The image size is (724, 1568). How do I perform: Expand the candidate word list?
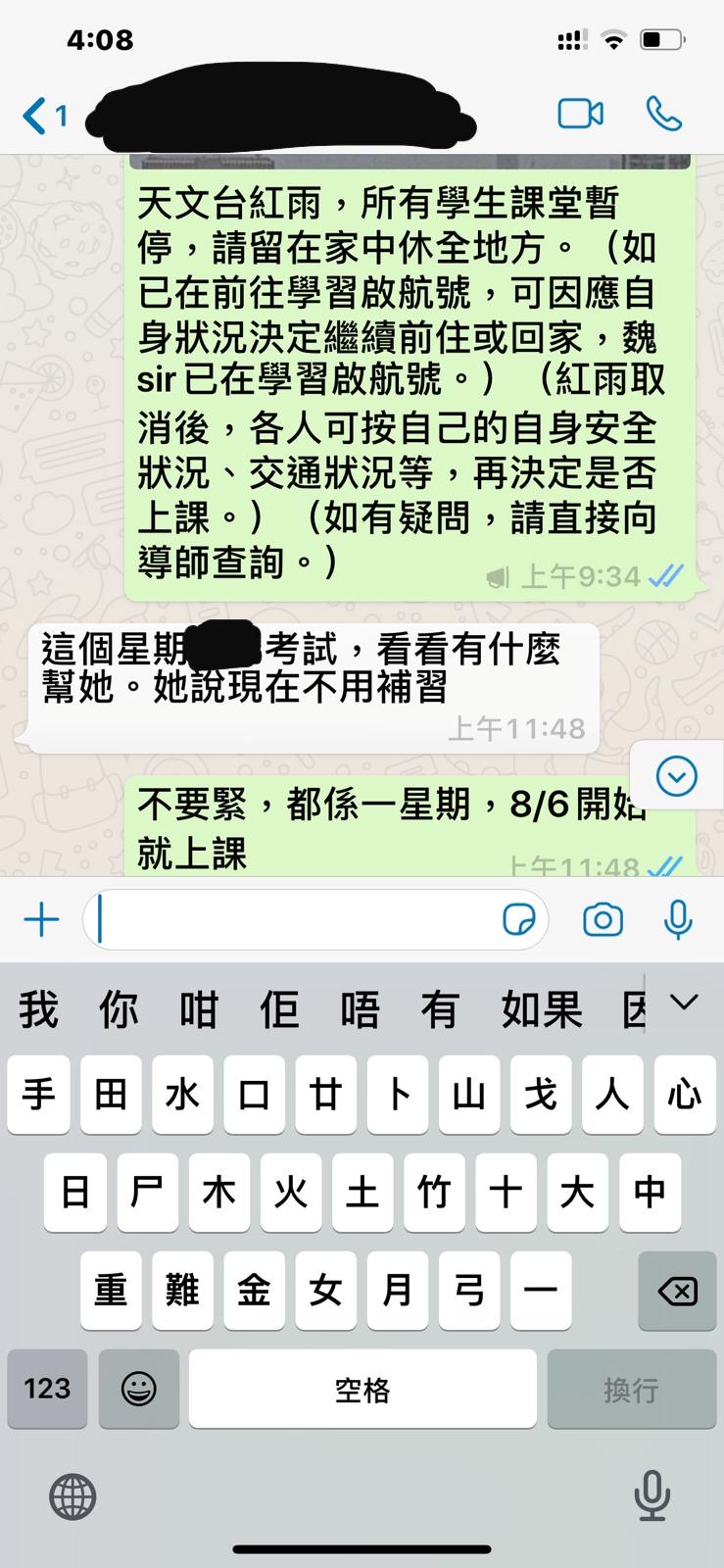coord(684,1003)
